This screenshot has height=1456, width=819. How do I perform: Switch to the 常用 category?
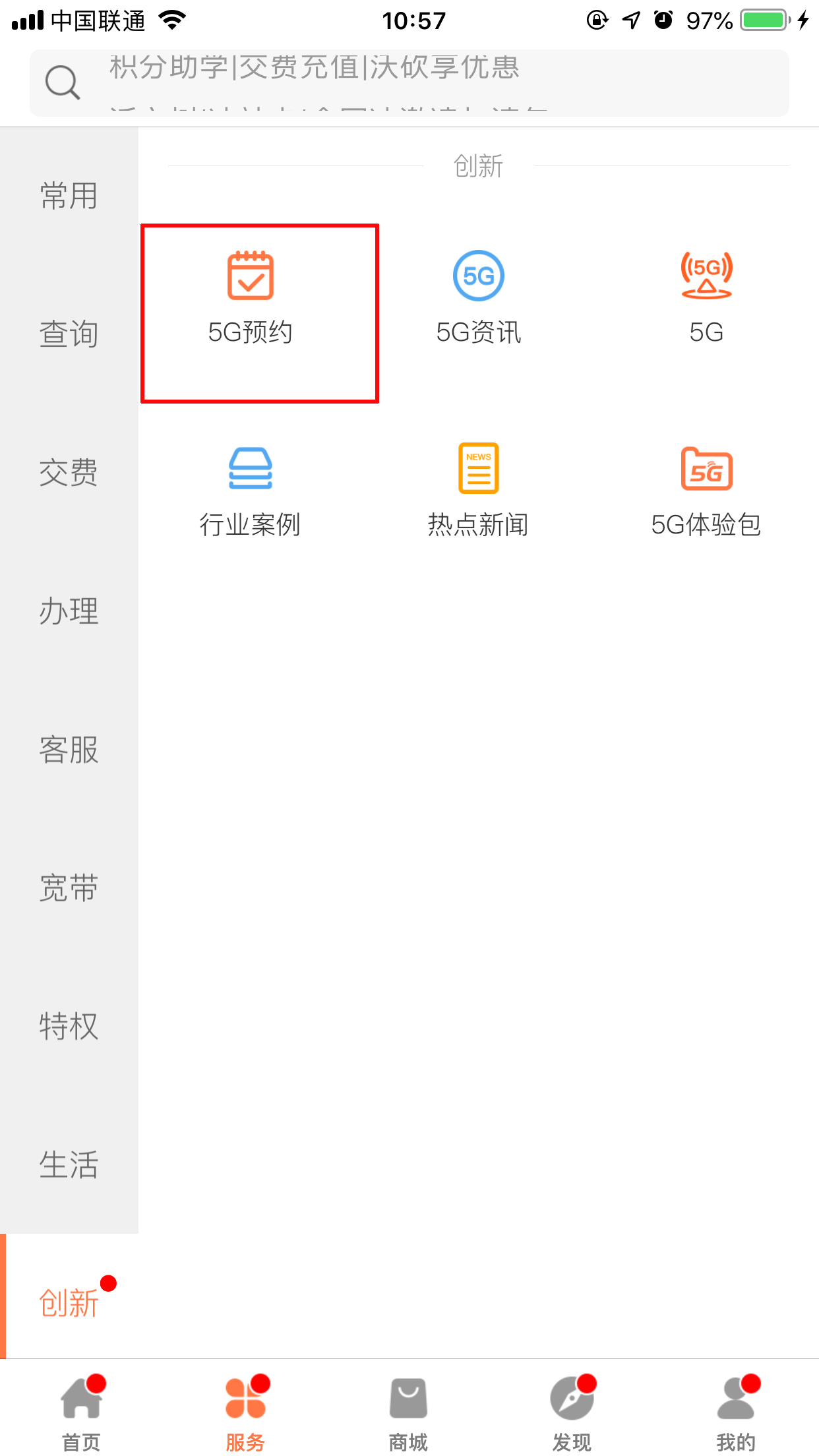[69, 195]
